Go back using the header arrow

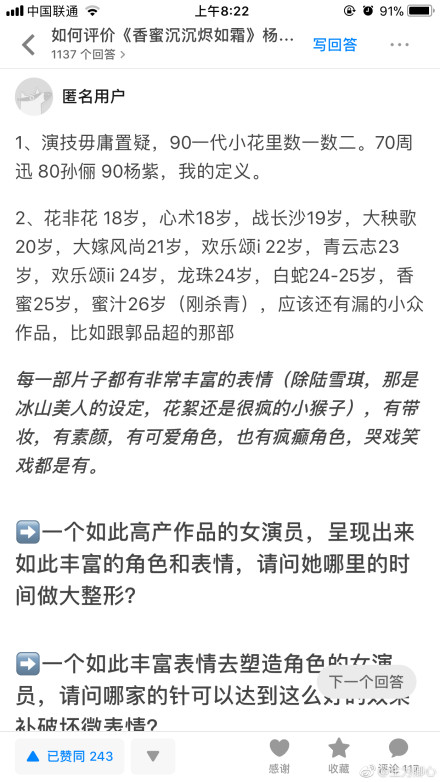point(28,45)
